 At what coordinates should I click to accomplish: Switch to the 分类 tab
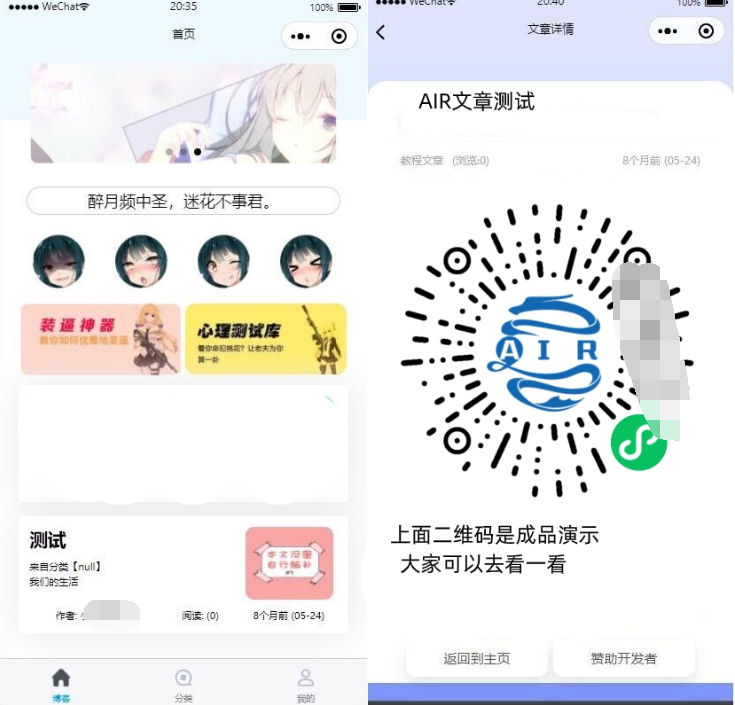tap(183, 684)
